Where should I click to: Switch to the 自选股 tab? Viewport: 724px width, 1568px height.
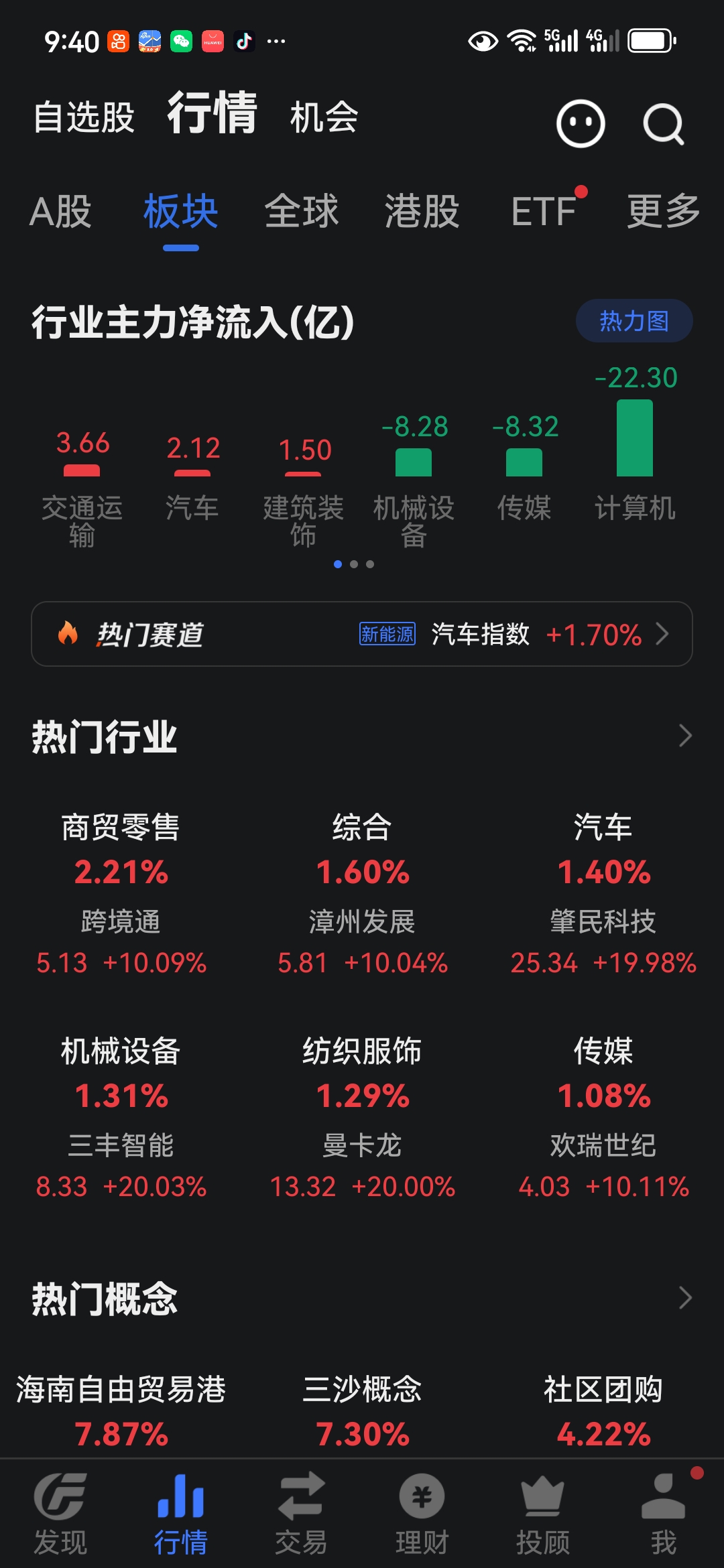(84, 117)
